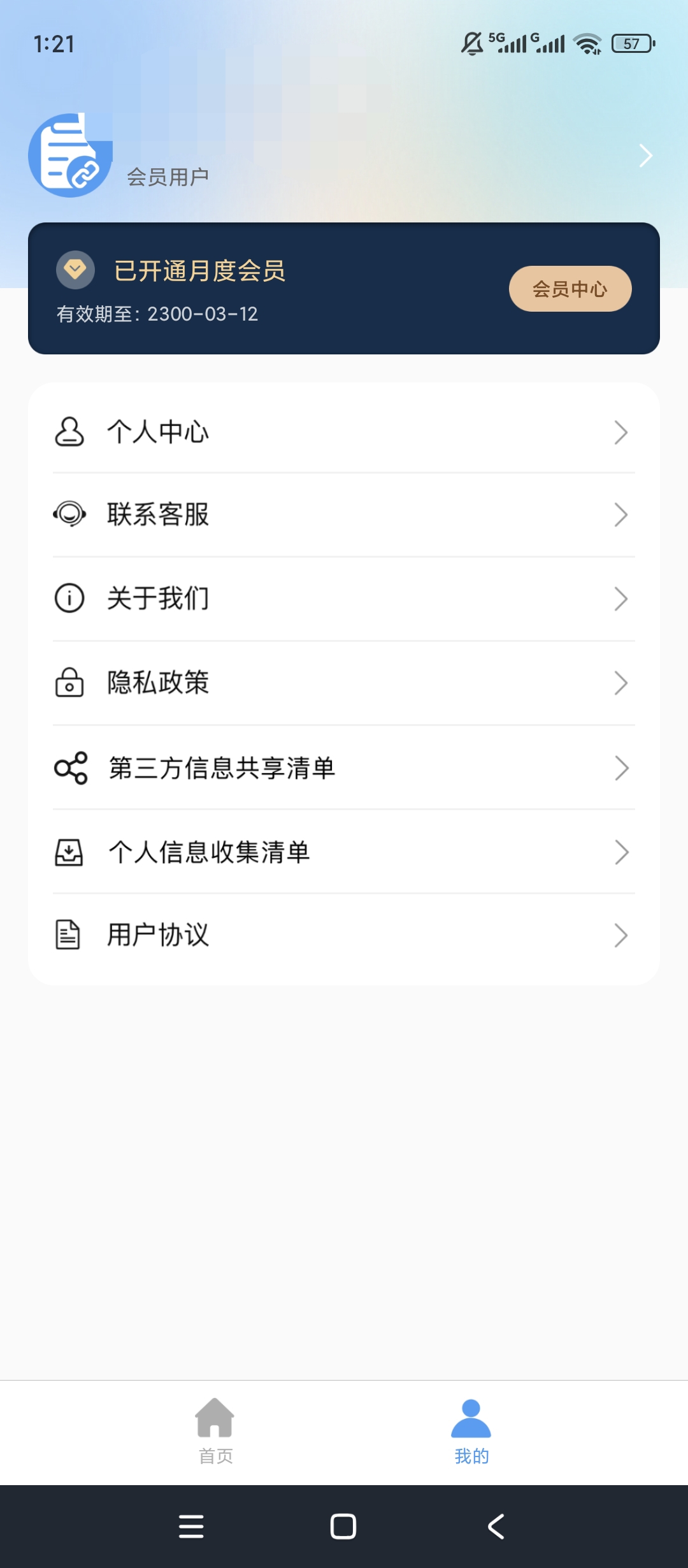
Task: Open 联系客服 to contact support
Action: 344,515
